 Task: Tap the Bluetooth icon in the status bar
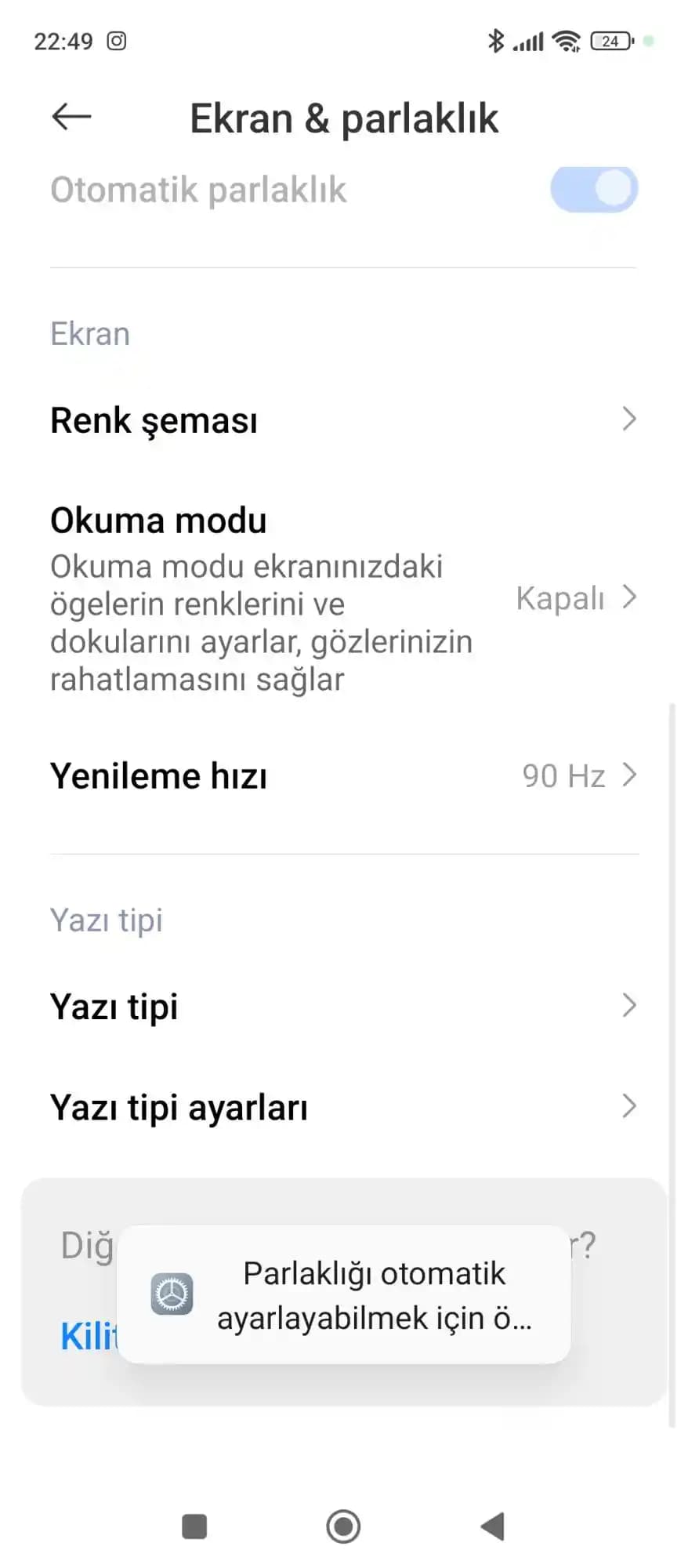point(495,40)
